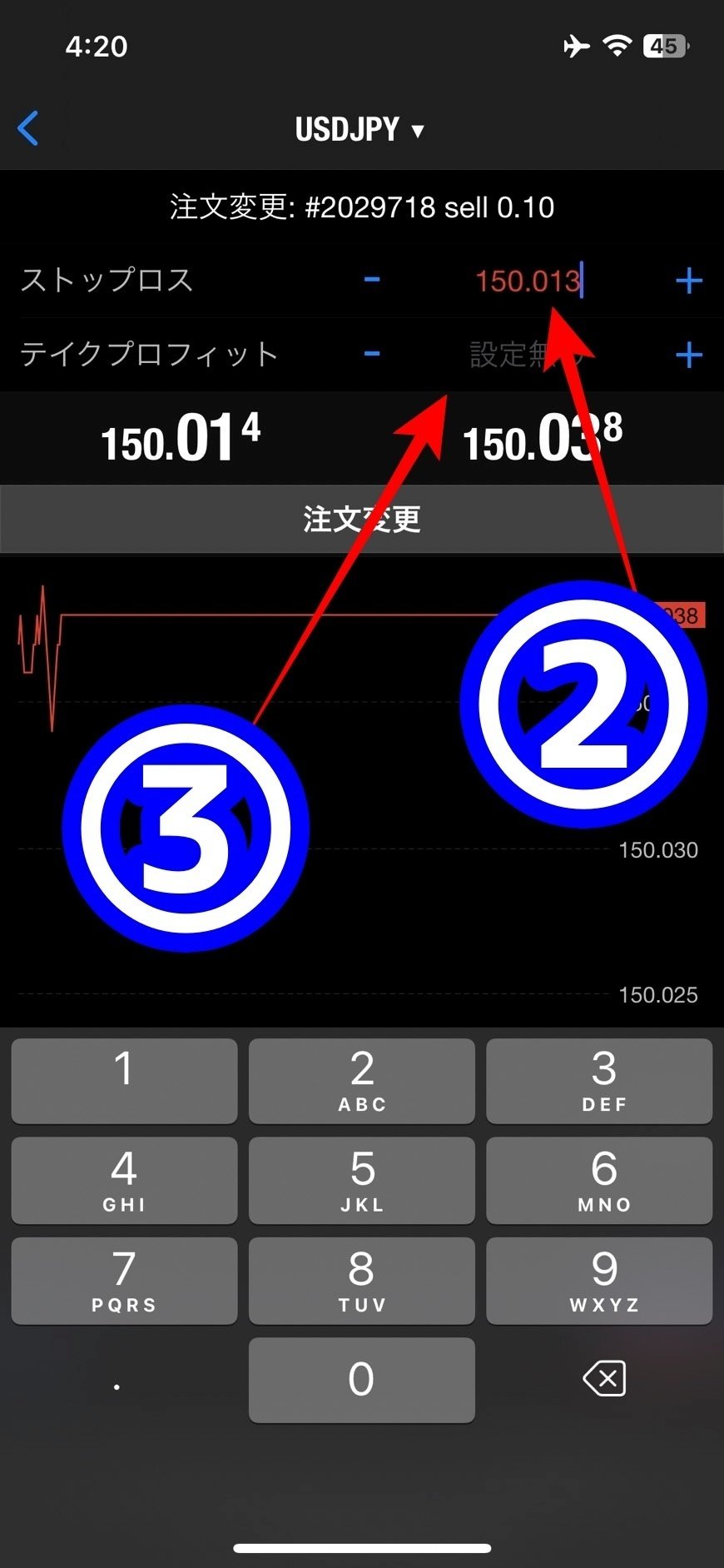The image size is (724, 1568).
Task: Open the USDJPY symbol dropdown
Action: pyautogui.click(x=360, y=130)
